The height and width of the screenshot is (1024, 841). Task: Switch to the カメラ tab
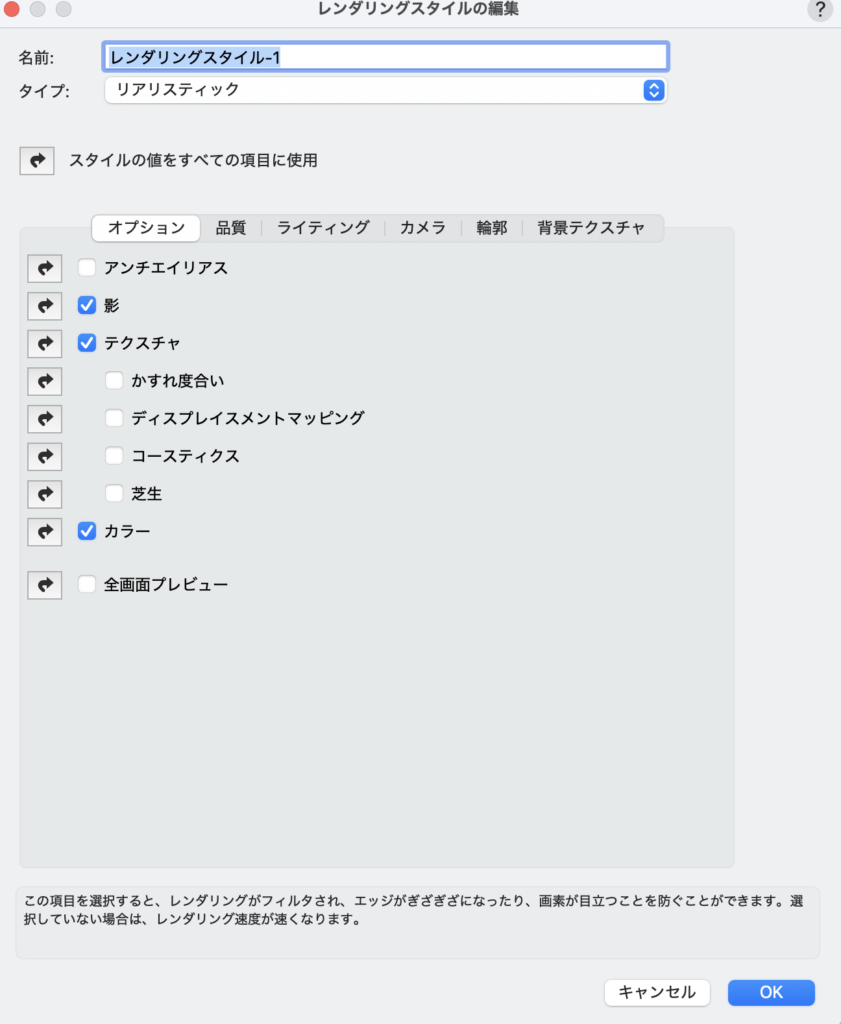coord(422,228)
